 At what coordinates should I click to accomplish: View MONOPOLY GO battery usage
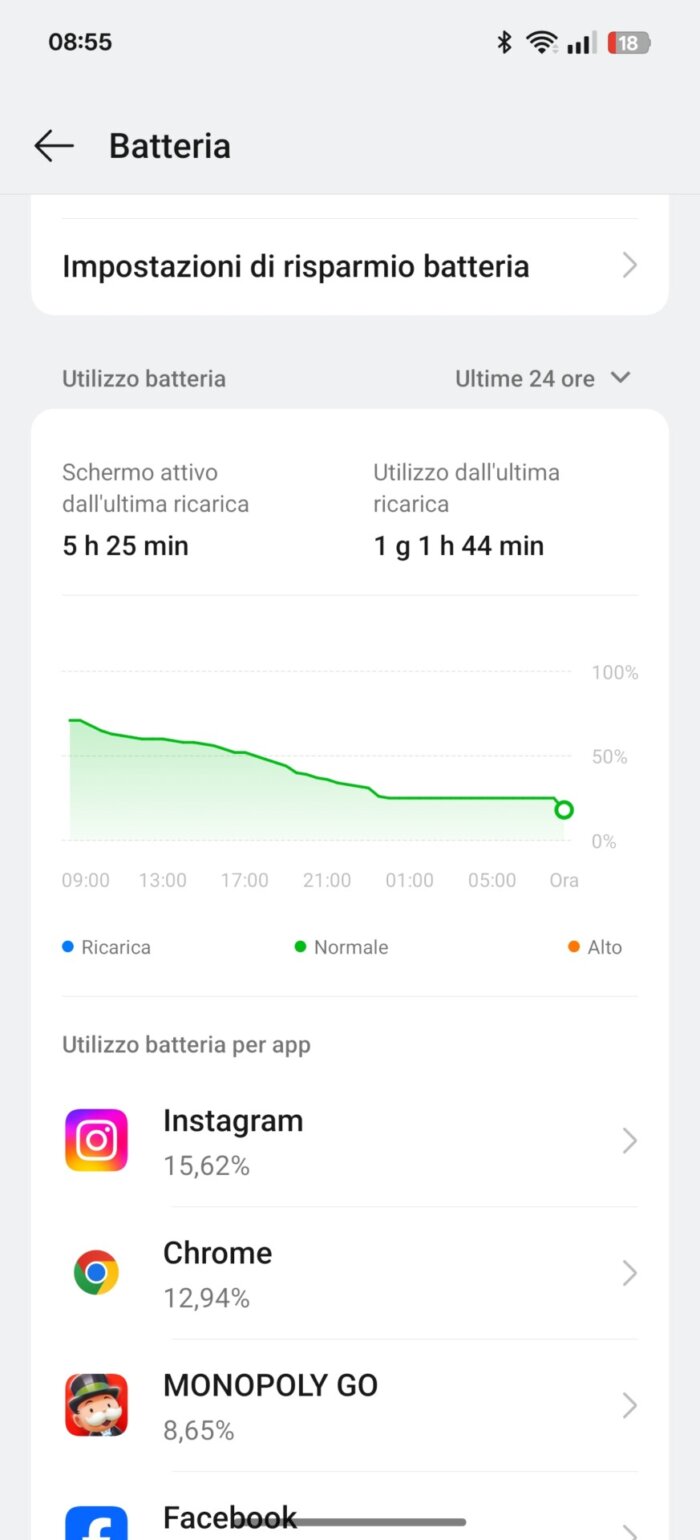tap(350, 1405)
